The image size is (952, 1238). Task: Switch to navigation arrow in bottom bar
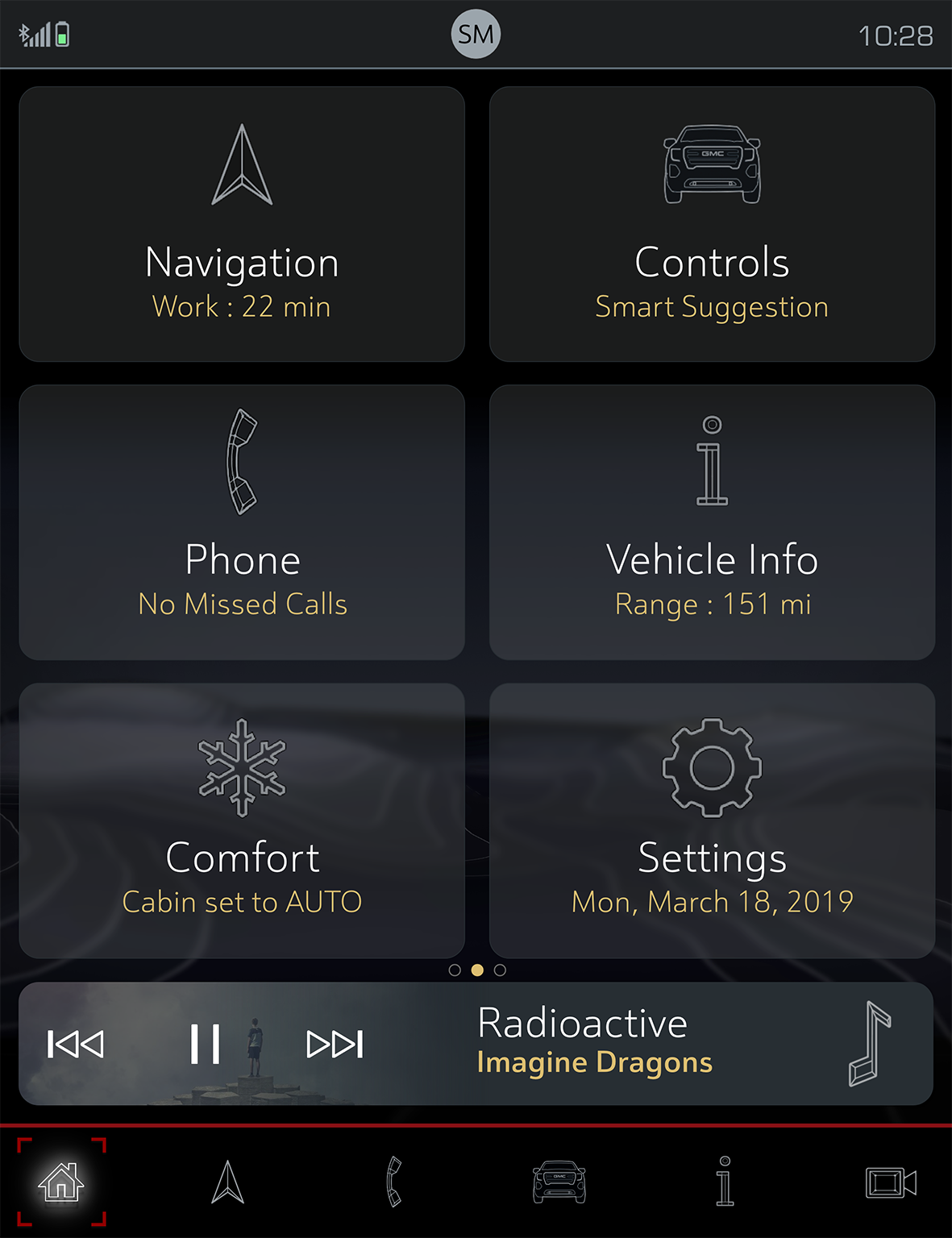coord(227,1182)
